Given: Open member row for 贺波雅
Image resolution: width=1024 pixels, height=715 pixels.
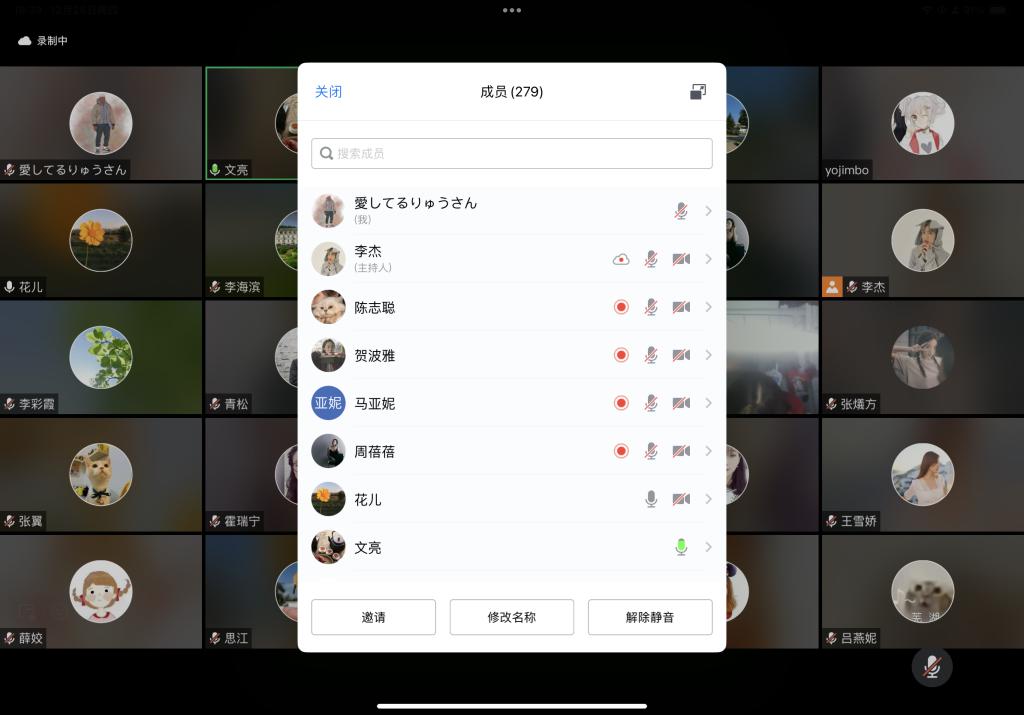Looking at the screenshot, I should [x=512, y=355].
